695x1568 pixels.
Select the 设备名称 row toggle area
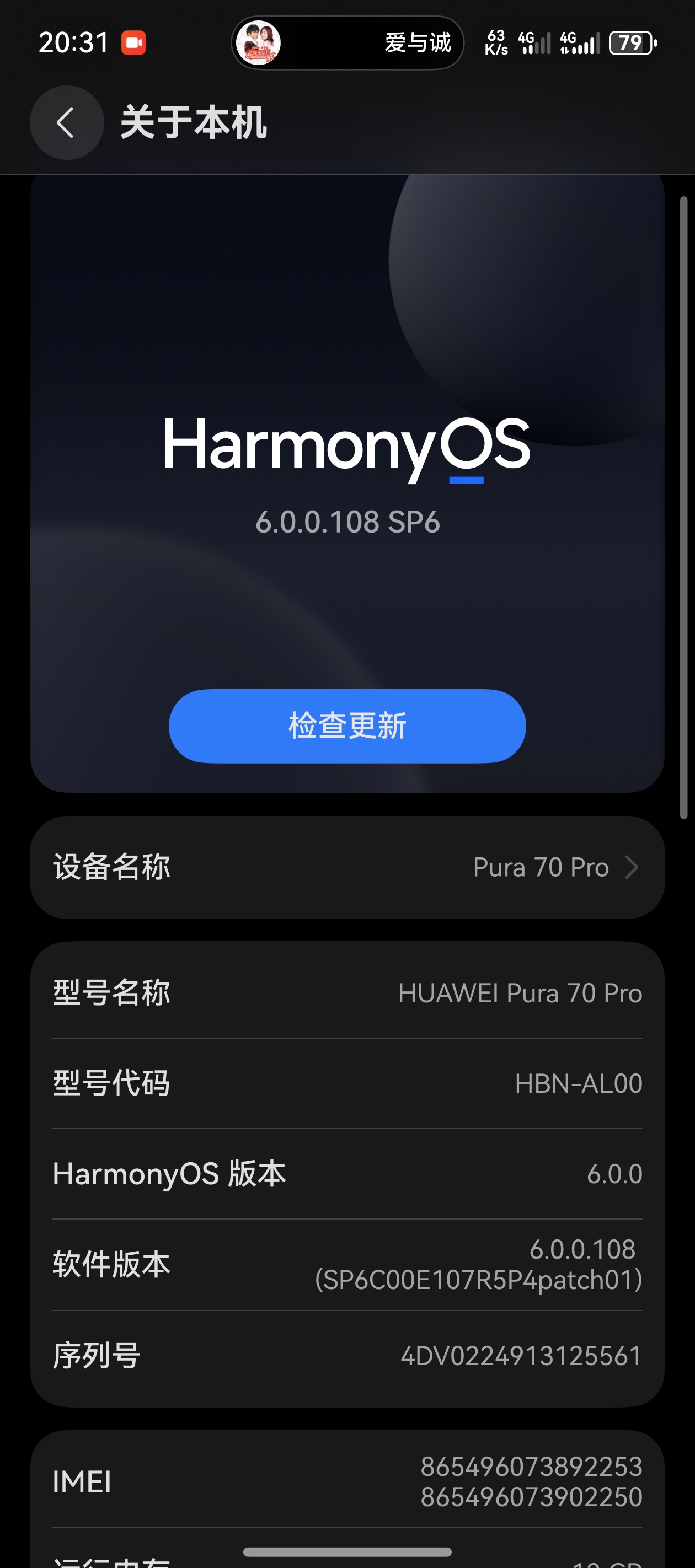347,867
